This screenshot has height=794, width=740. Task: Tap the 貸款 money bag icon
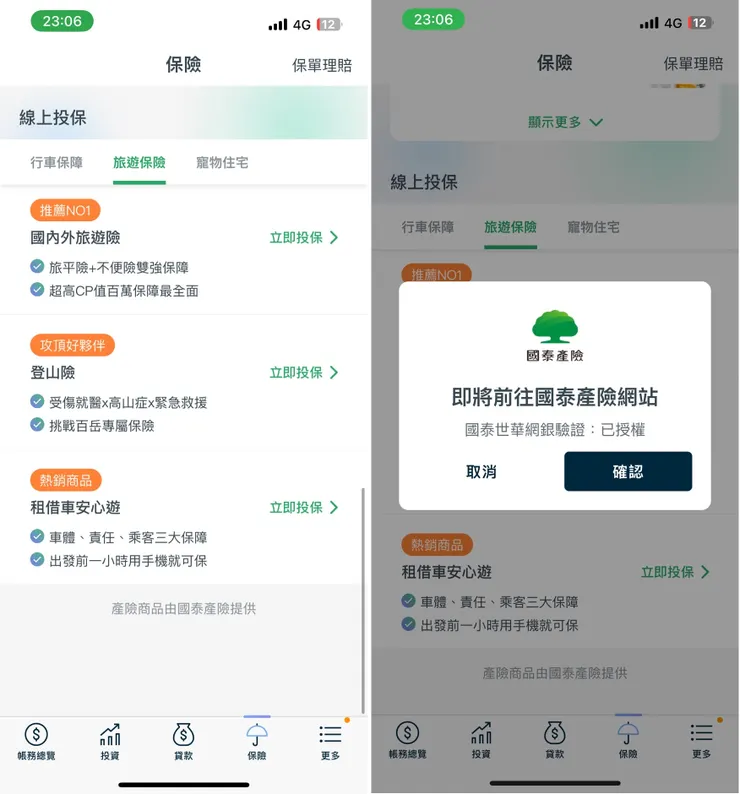click(183, 738)
